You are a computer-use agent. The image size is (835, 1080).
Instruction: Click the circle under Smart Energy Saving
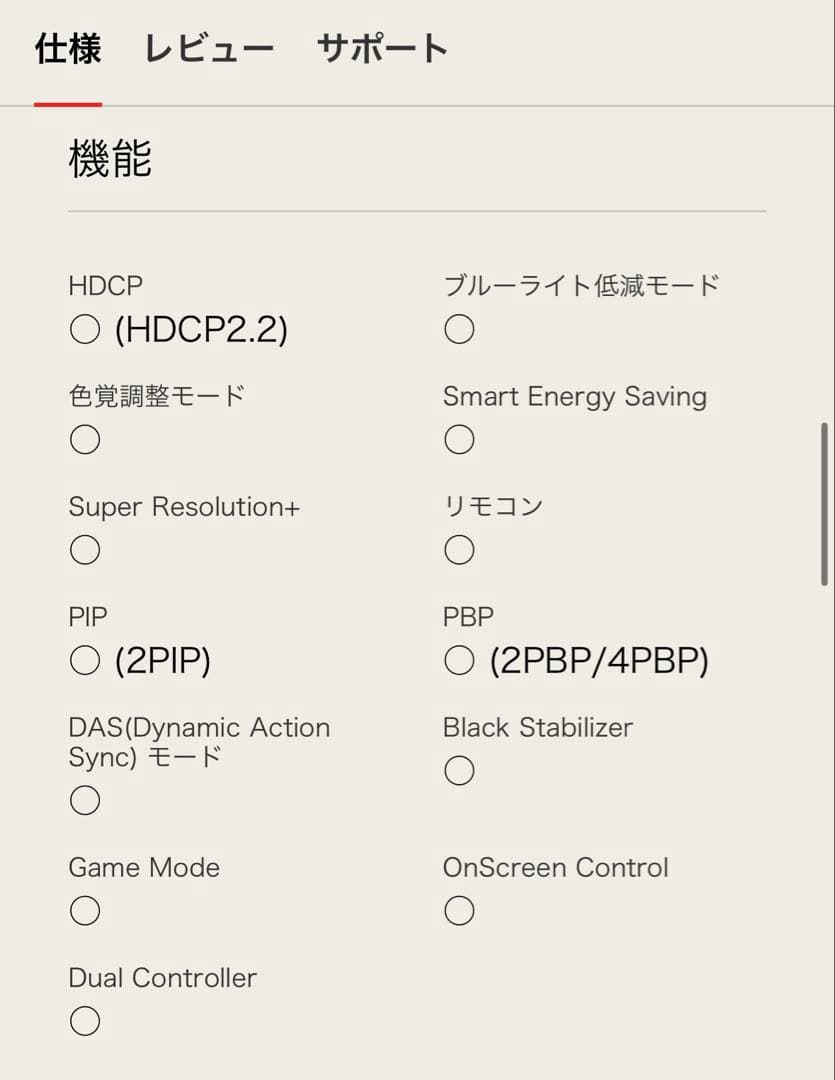click(x=458, y=439)
